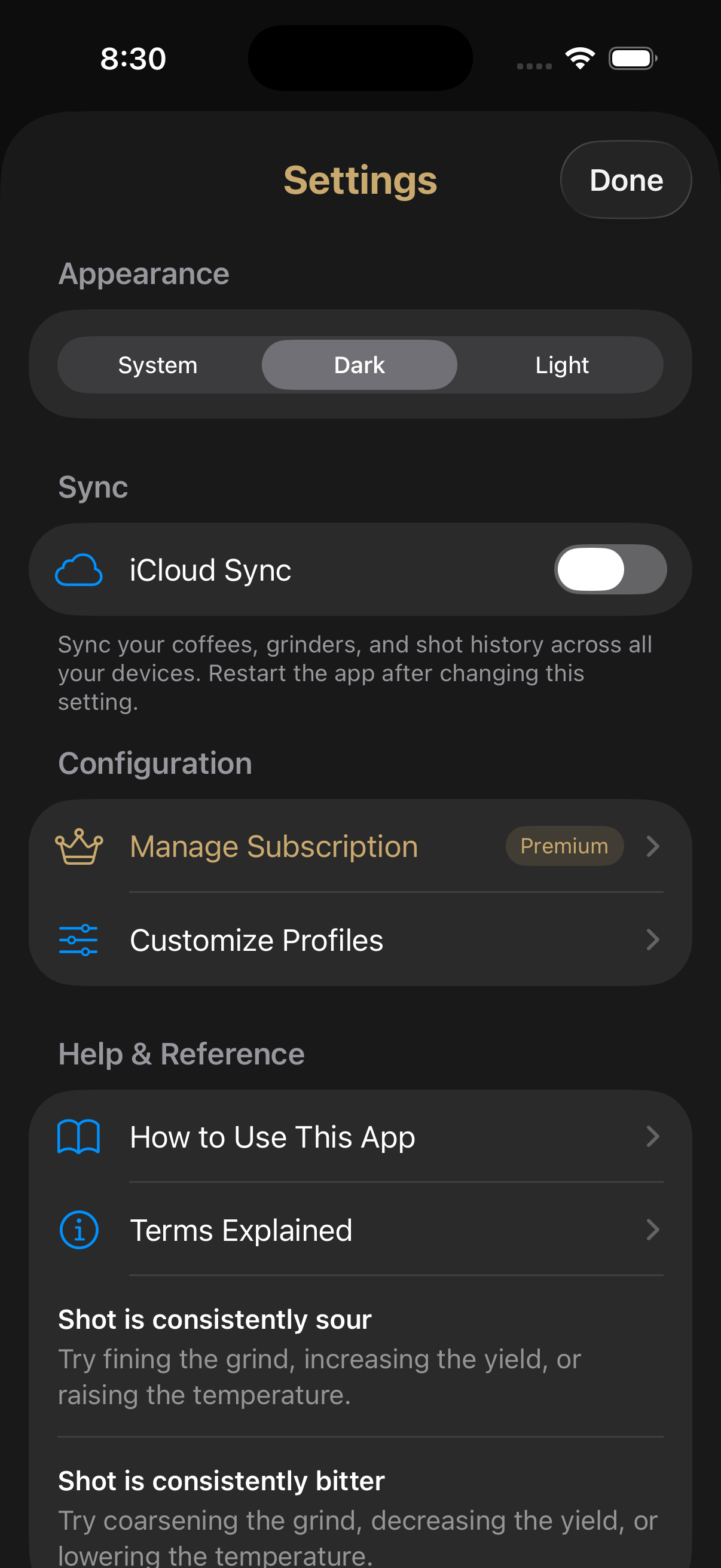This screenshot has width=721, height=1568.
Task: Open Customize Profiles using its chevron
Action: [x=653, y=939]
